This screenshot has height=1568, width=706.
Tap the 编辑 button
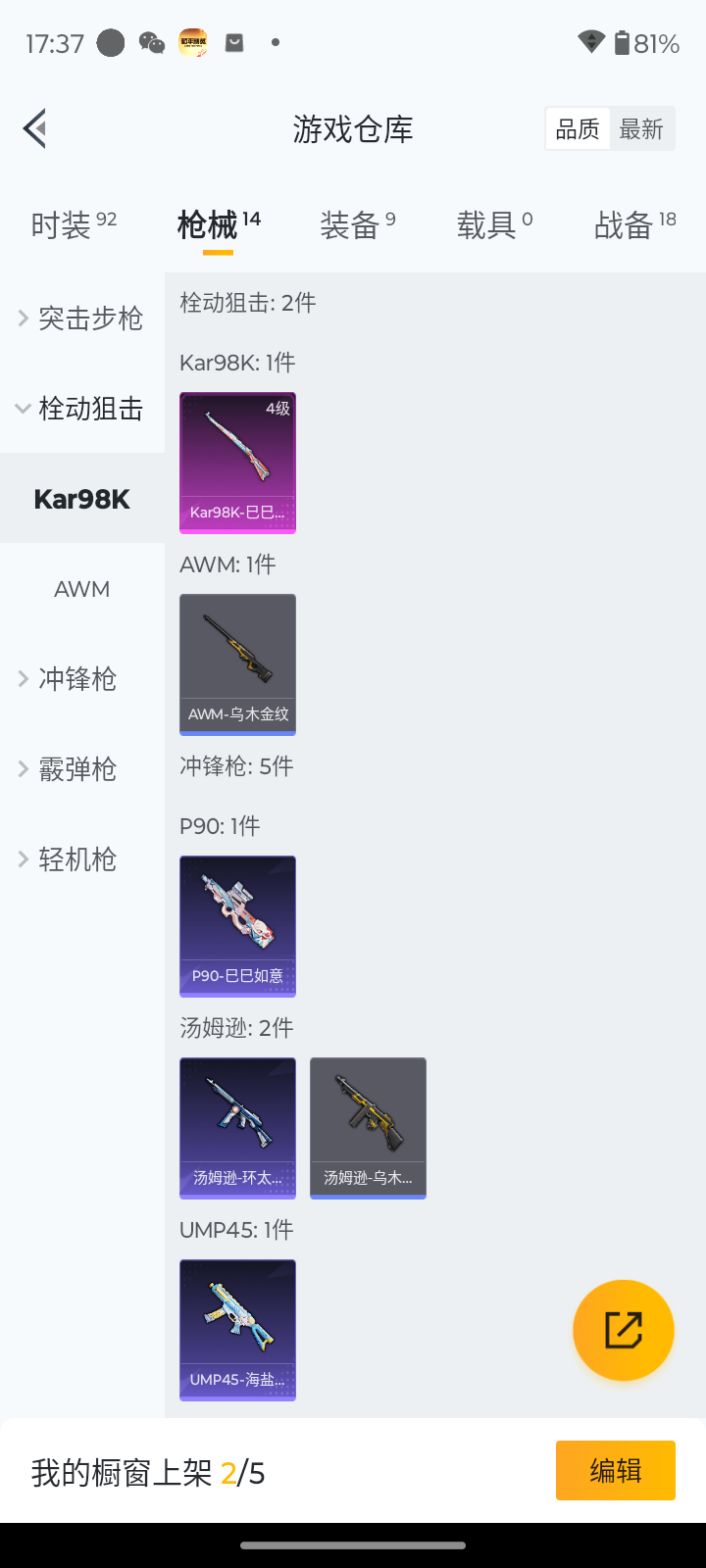[x=615, y=1470]
